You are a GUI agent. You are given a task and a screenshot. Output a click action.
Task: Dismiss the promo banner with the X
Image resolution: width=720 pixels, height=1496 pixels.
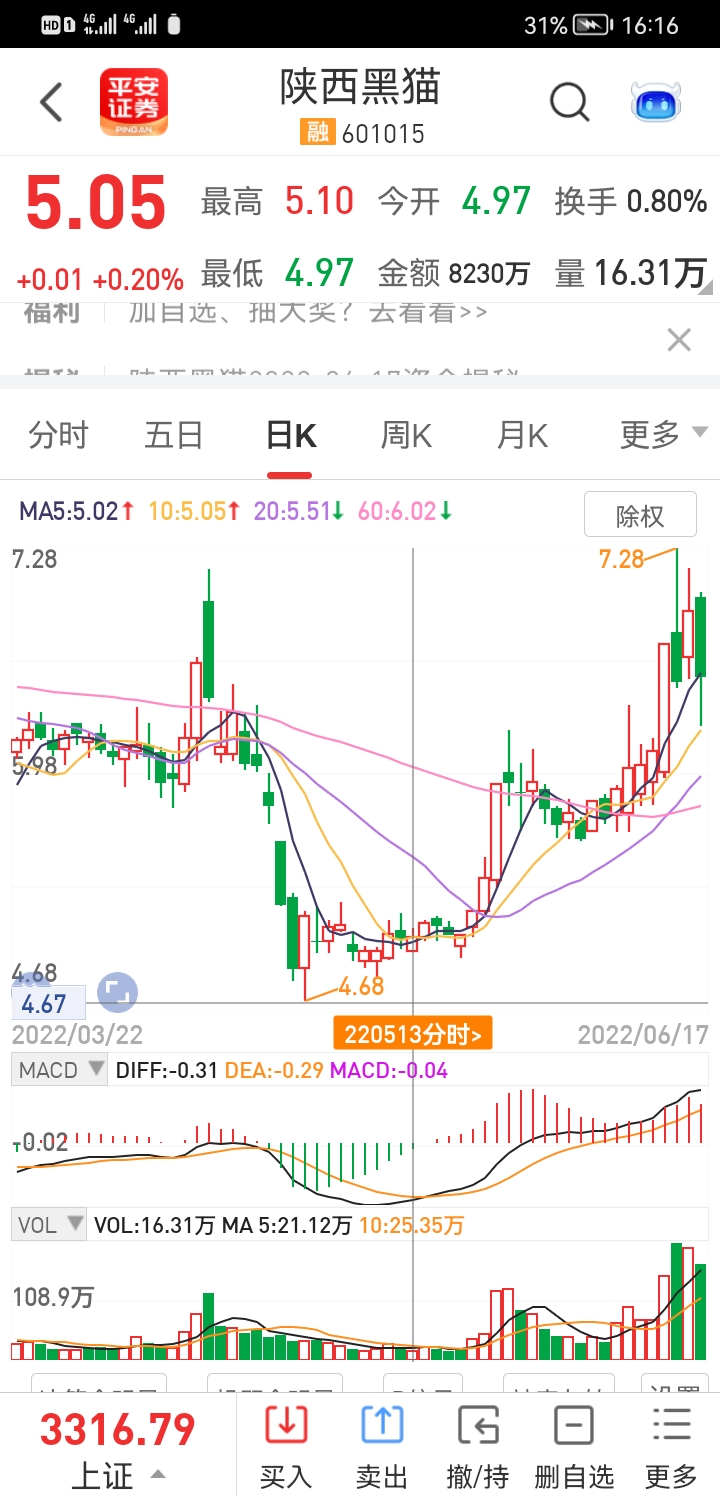click(x=679, y=340)
